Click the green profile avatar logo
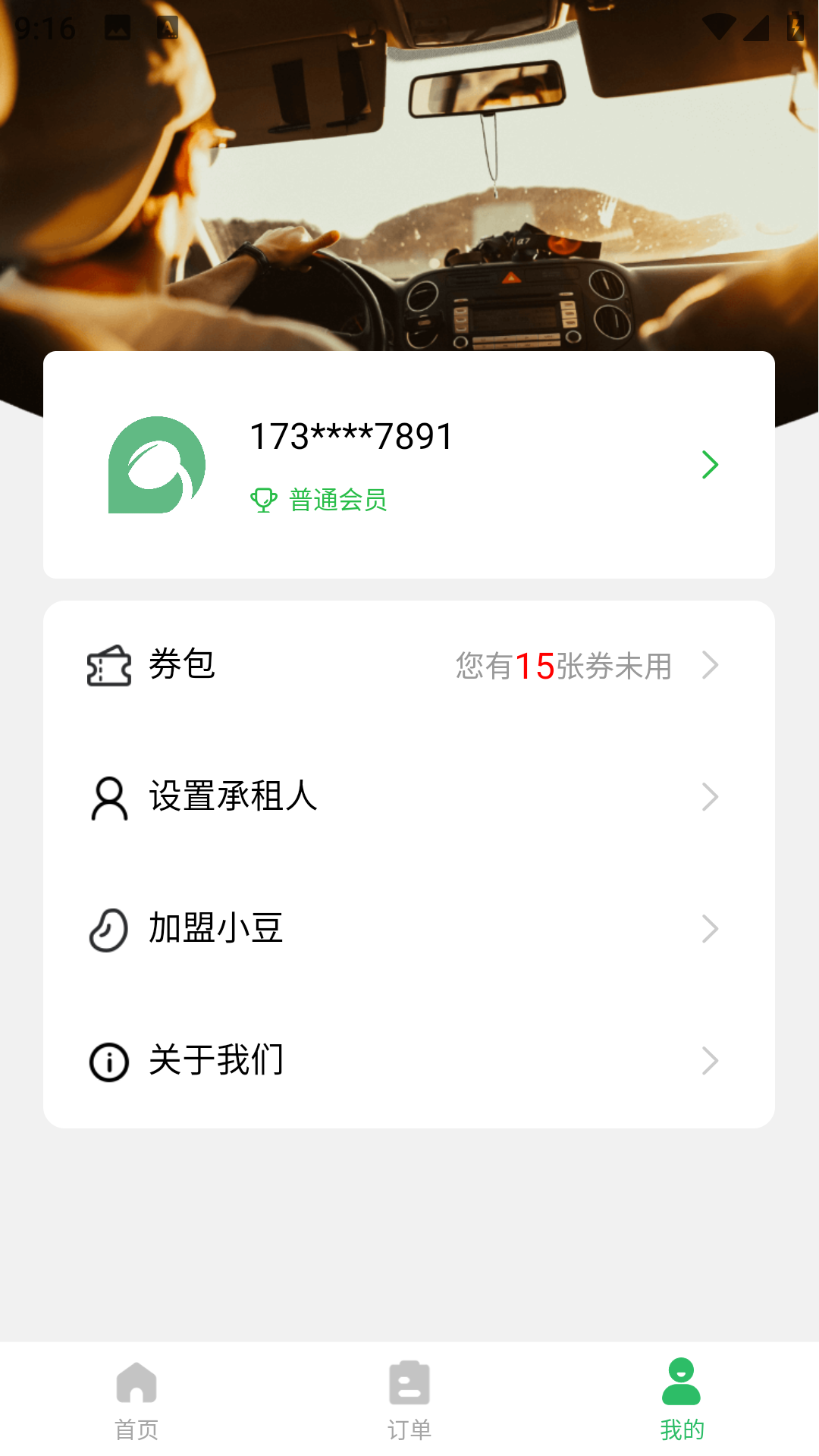Image resolution: width=819 pixels, height=1456 pixels. pyautogui.click(x=158, y=465)
